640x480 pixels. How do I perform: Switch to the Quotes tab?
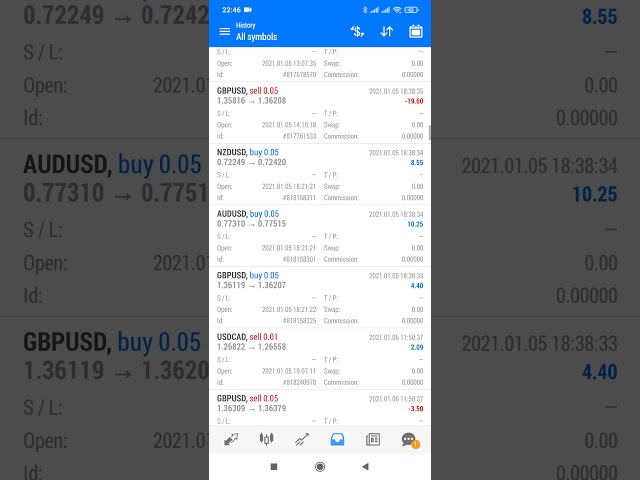tap(231, 439)
